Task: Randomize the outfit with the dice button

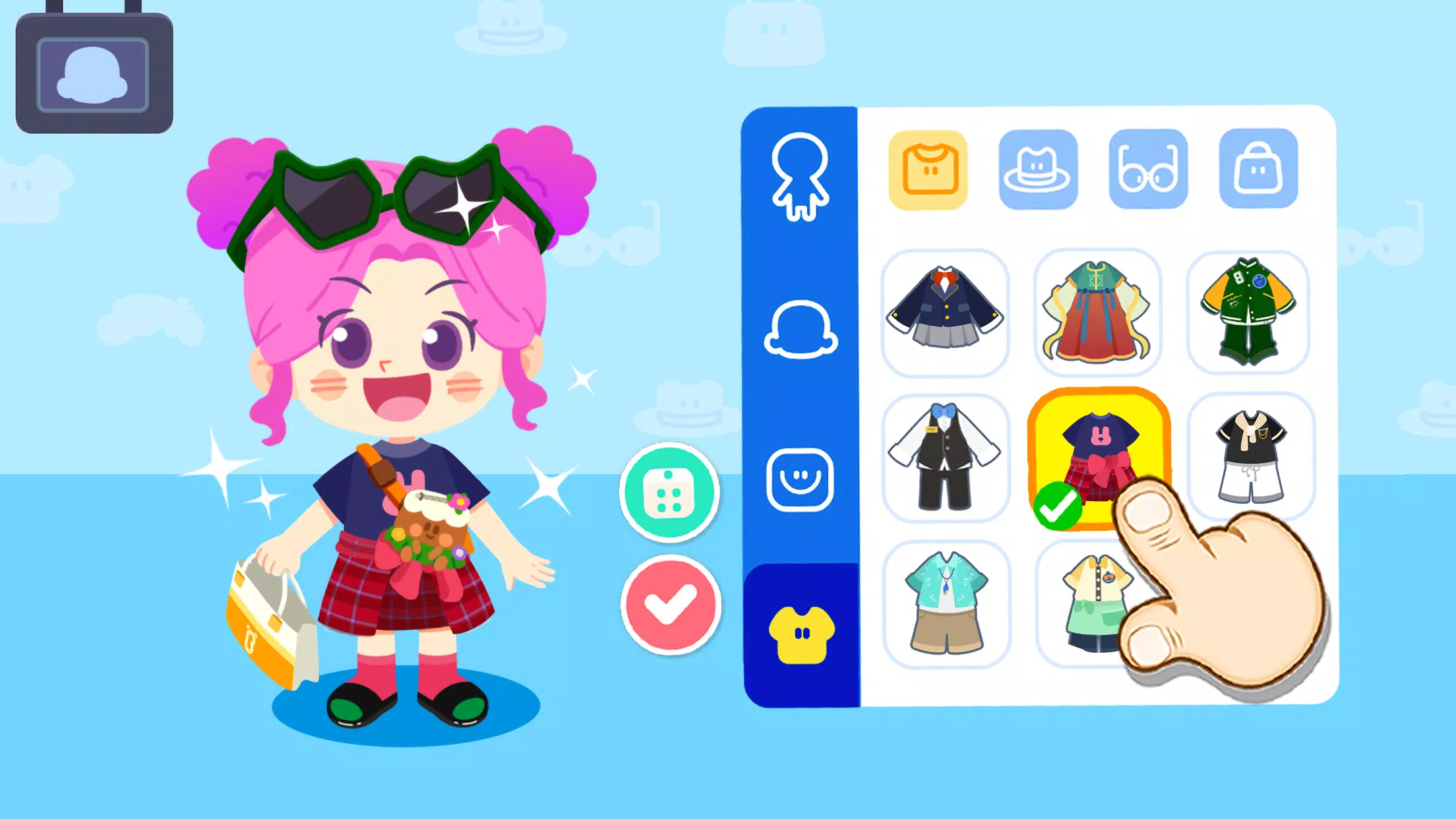Action: pyautogui.click(x=669, y=493)
